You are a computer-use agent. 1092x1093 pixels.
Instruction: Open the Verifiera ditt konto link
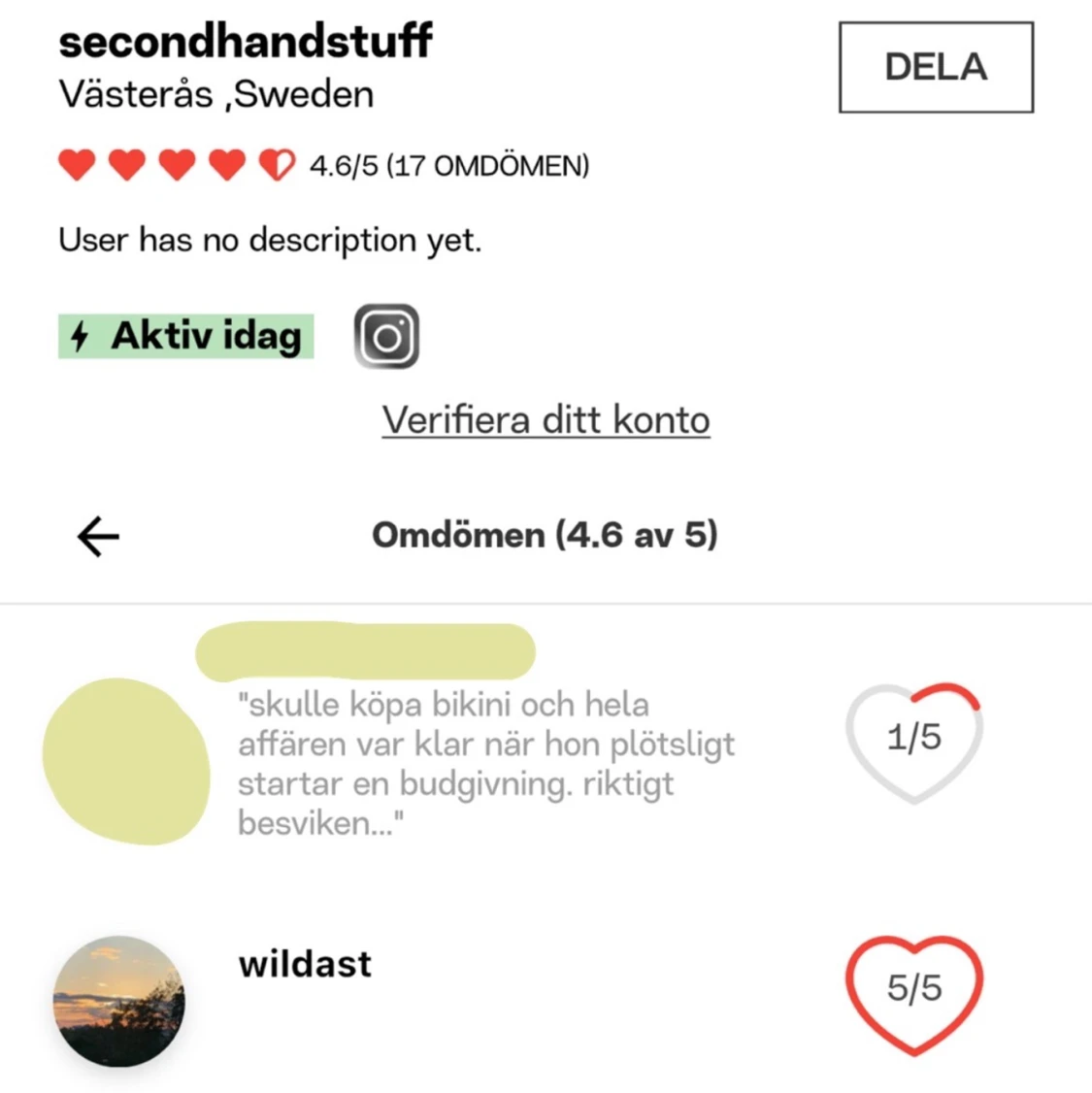[546, 420]
